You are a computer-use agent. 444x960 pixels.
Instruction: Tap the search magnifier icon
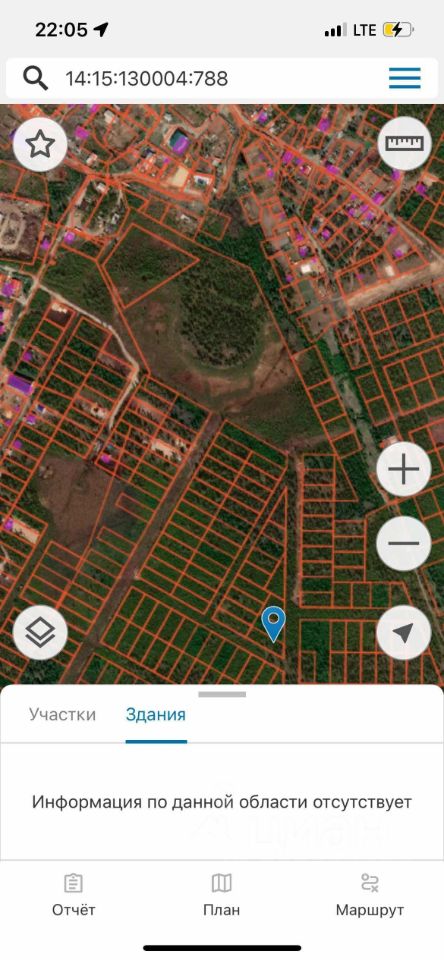[36, 78]
